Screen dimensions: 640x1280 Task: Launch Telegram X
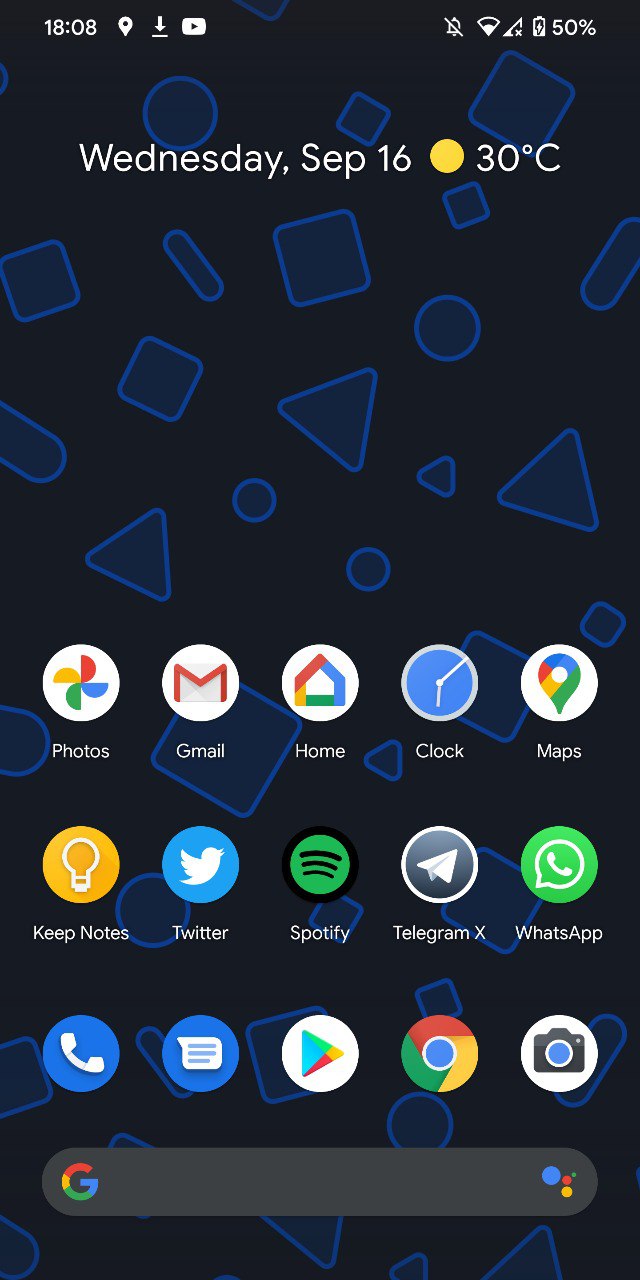pyautogui.click(x=439, y=865)
